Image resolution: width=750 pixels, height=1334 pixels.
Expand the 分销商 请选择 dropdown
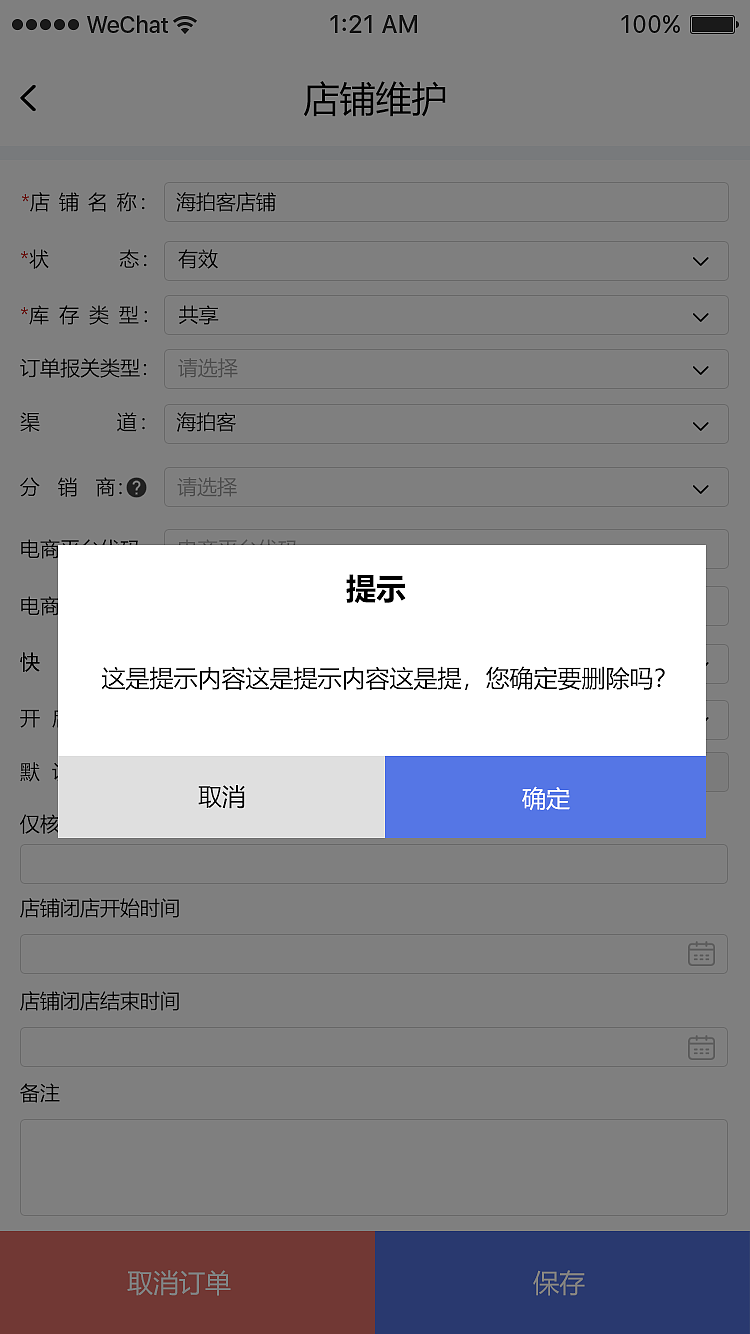(x=700, y=488)
